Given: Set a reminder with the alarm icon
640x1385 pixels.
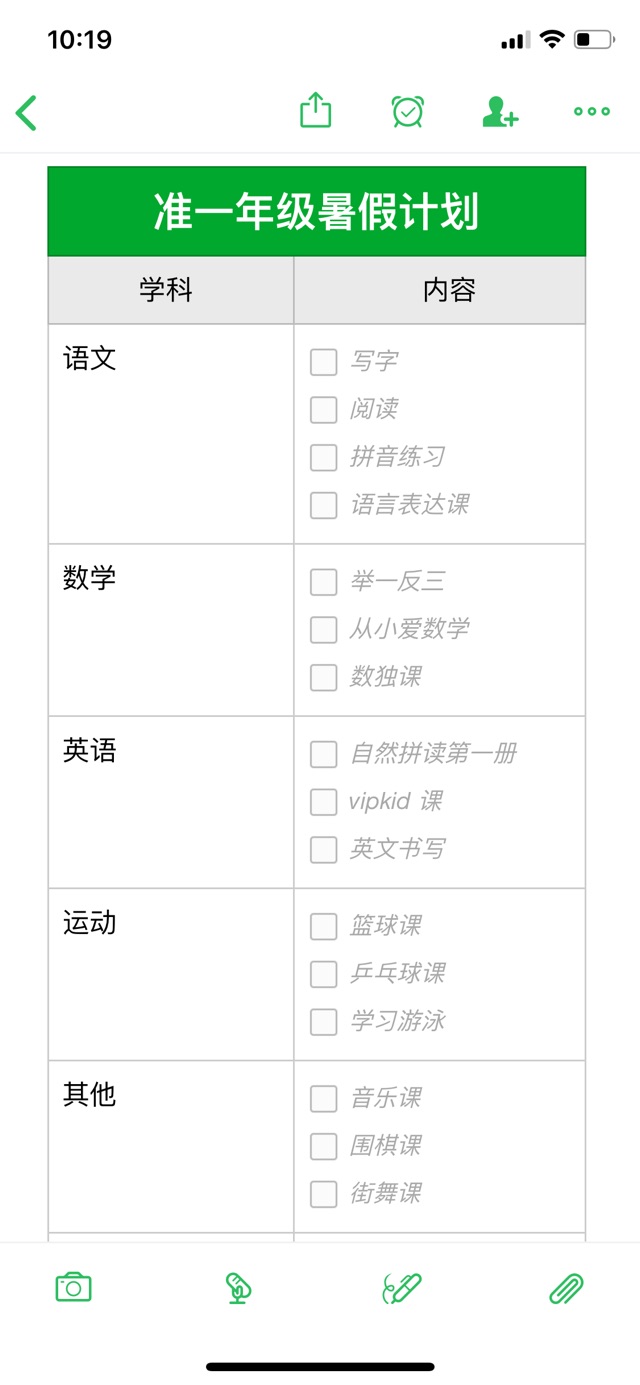Looking at the screenshot, I should [408, 111].
